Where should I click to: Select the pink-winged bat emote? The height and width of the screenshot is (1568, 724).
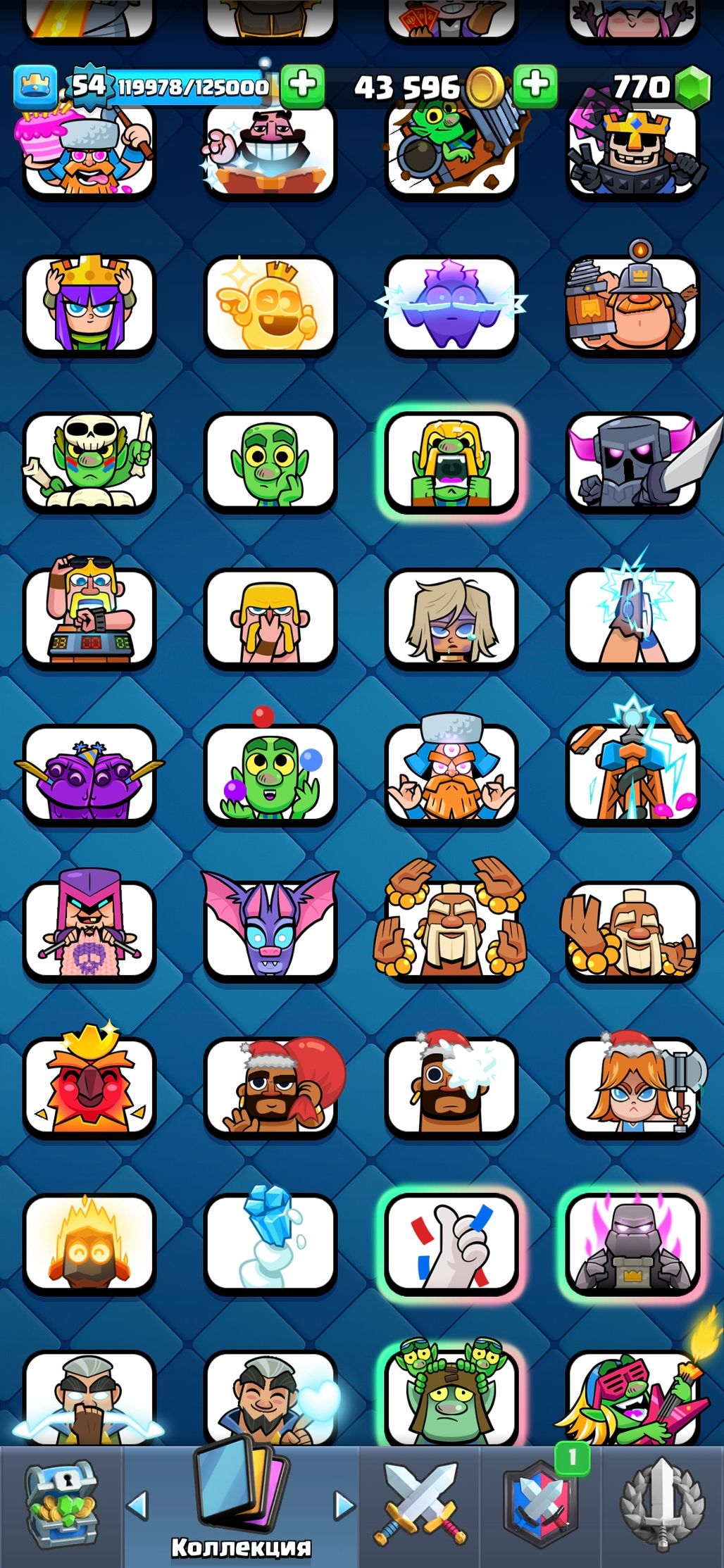[270, 929]
